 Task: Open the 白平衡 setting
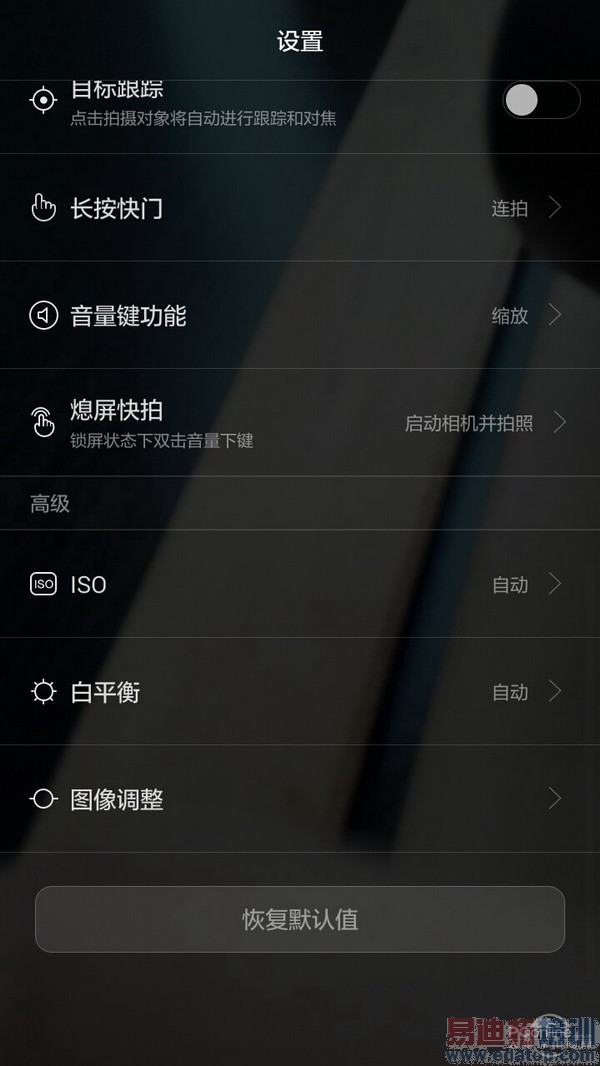pos(300,692)
